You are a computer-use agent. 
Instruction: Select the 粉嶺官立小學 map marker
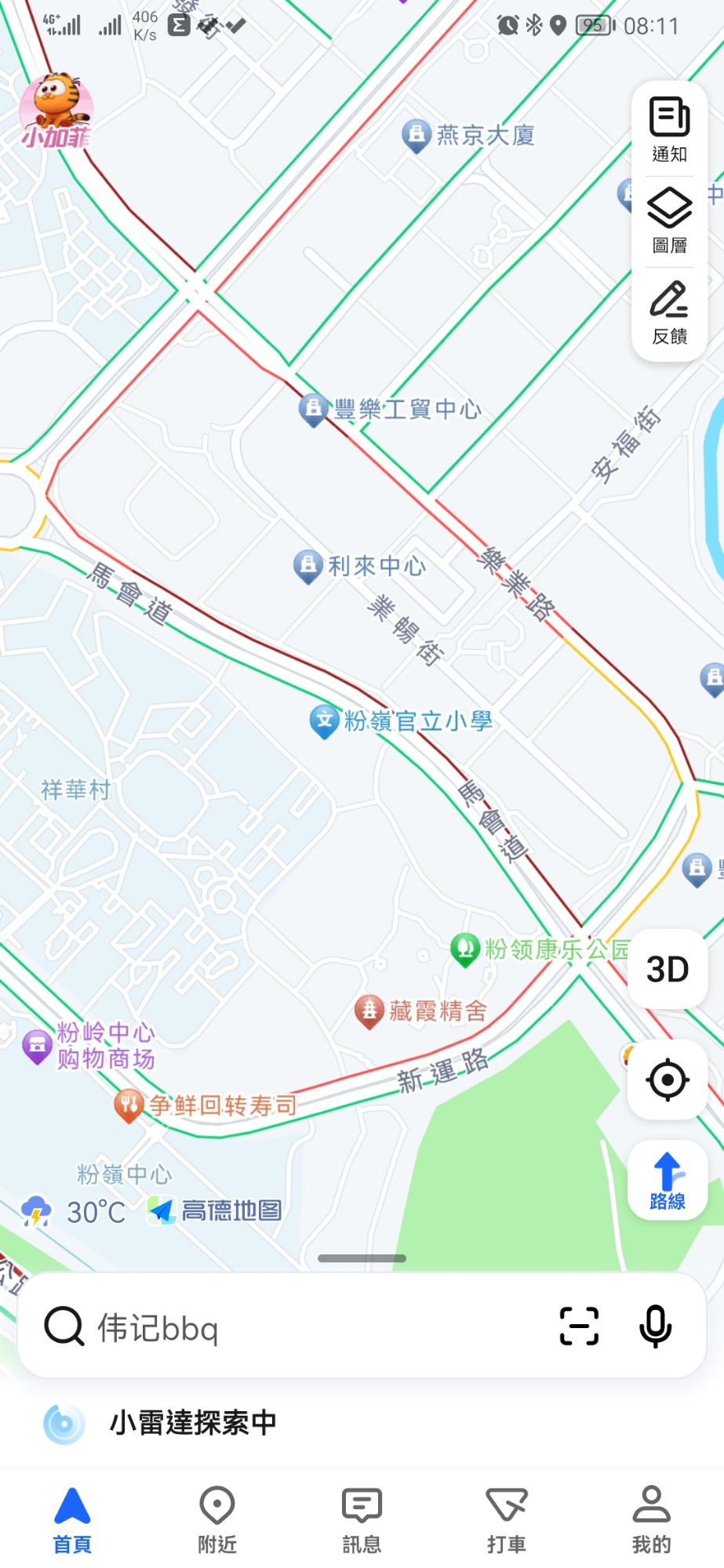point(402,721)
